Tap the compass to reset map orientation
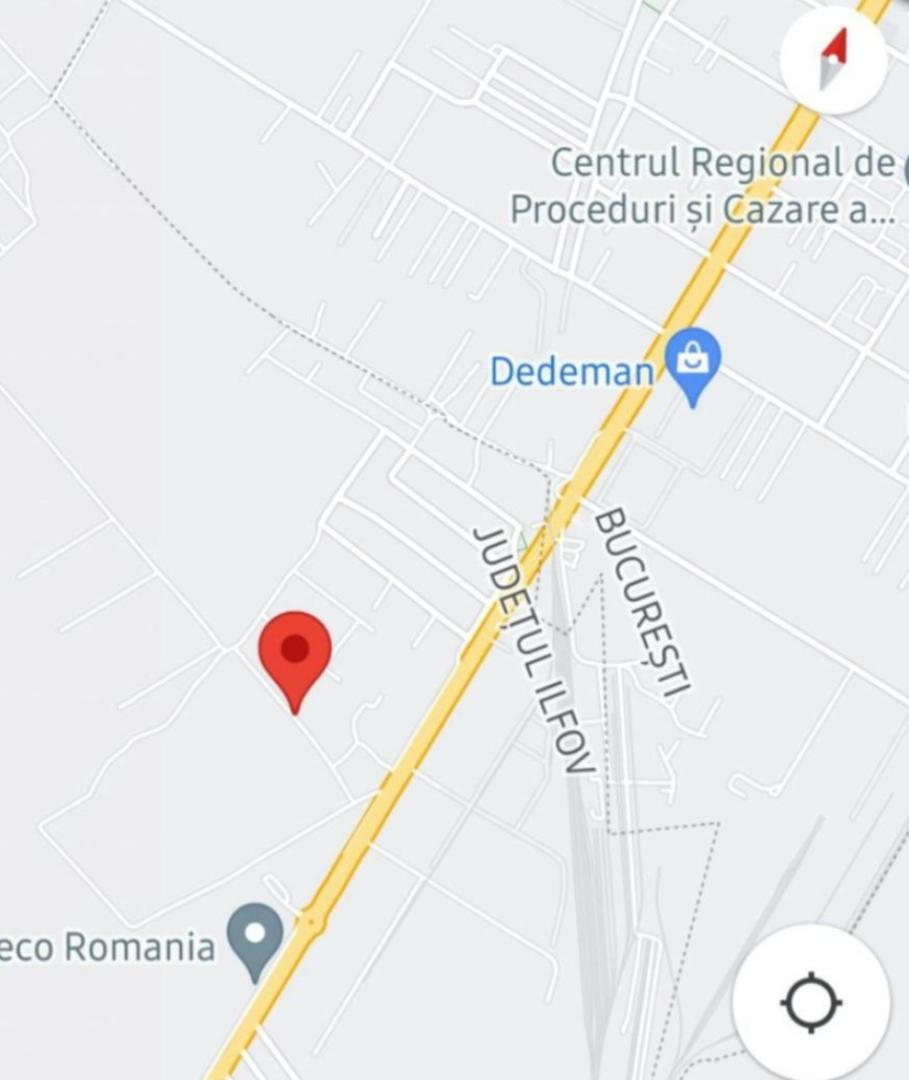909x1080 pixels. pos(834,59)
